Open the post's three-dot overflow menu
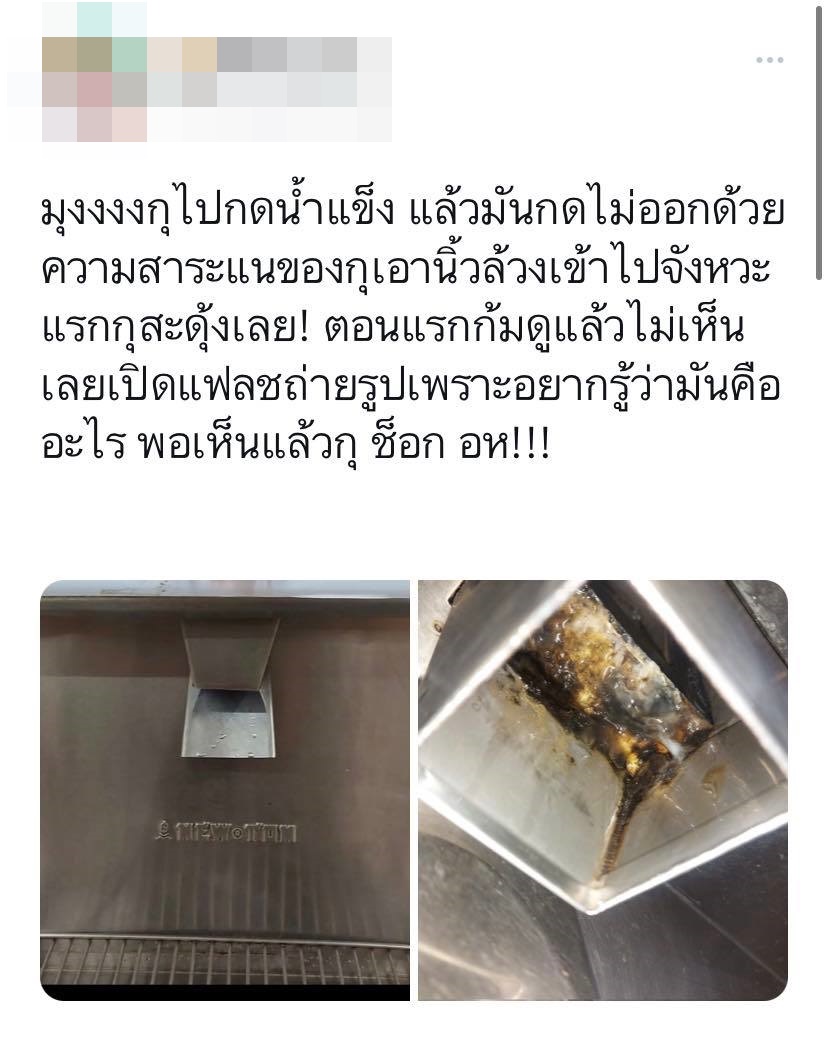 tap(769, 61)
